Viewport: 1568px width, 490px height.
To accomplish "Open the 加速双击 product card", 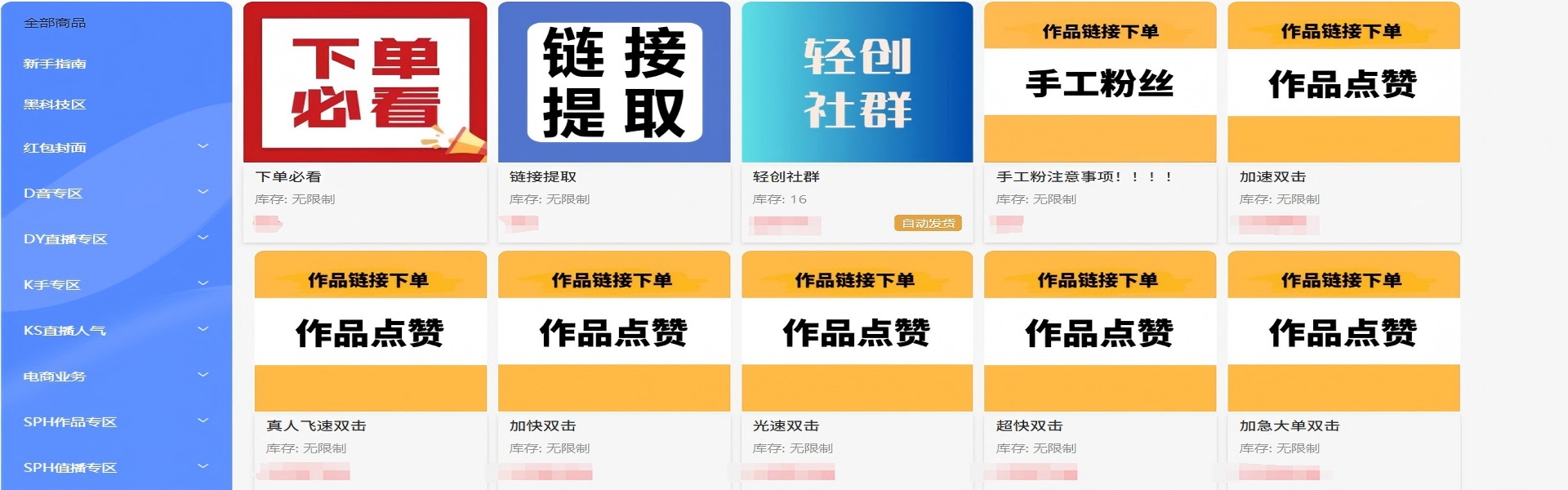I will (1343, 82).
